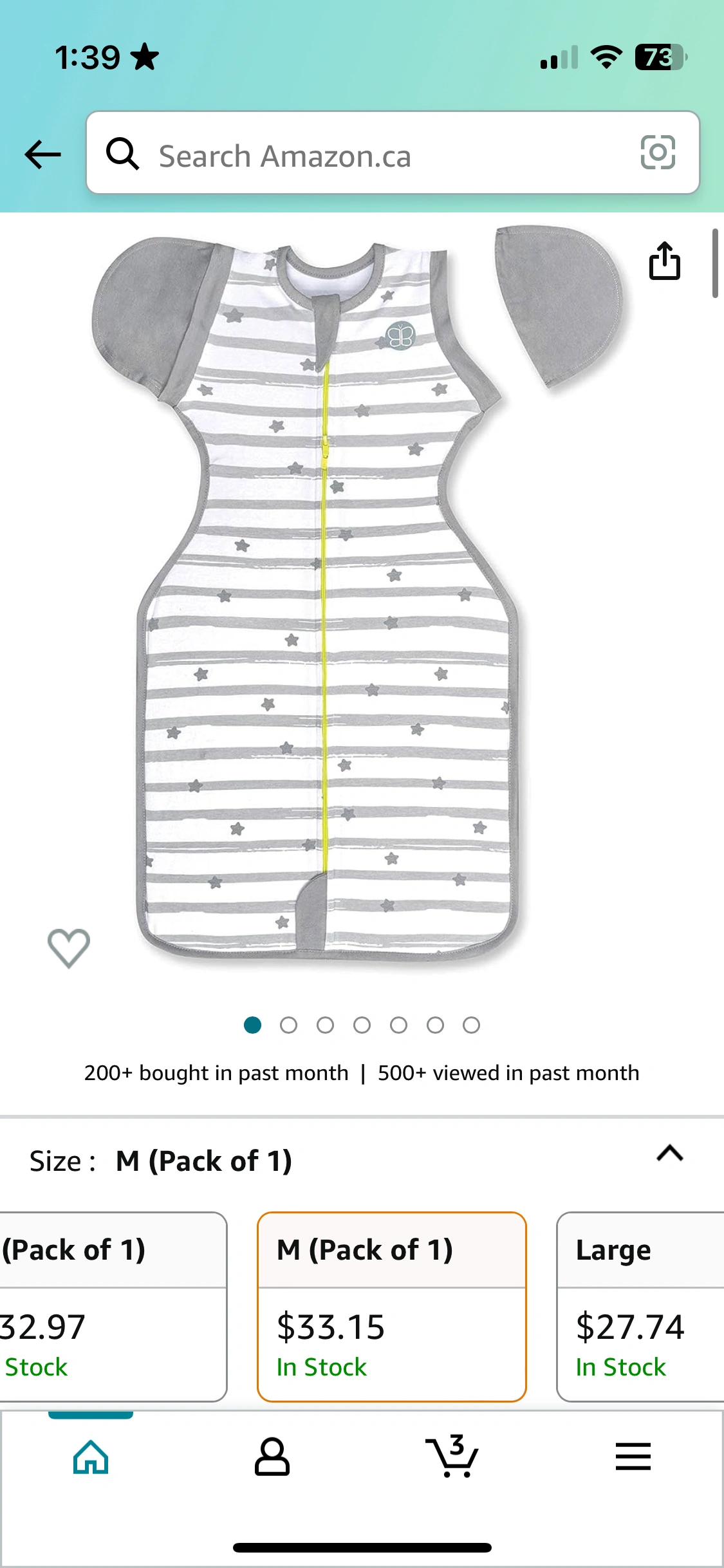The image size is (724, 1568).
Task: Jump to the second image dot
Action: (288, 1025)
